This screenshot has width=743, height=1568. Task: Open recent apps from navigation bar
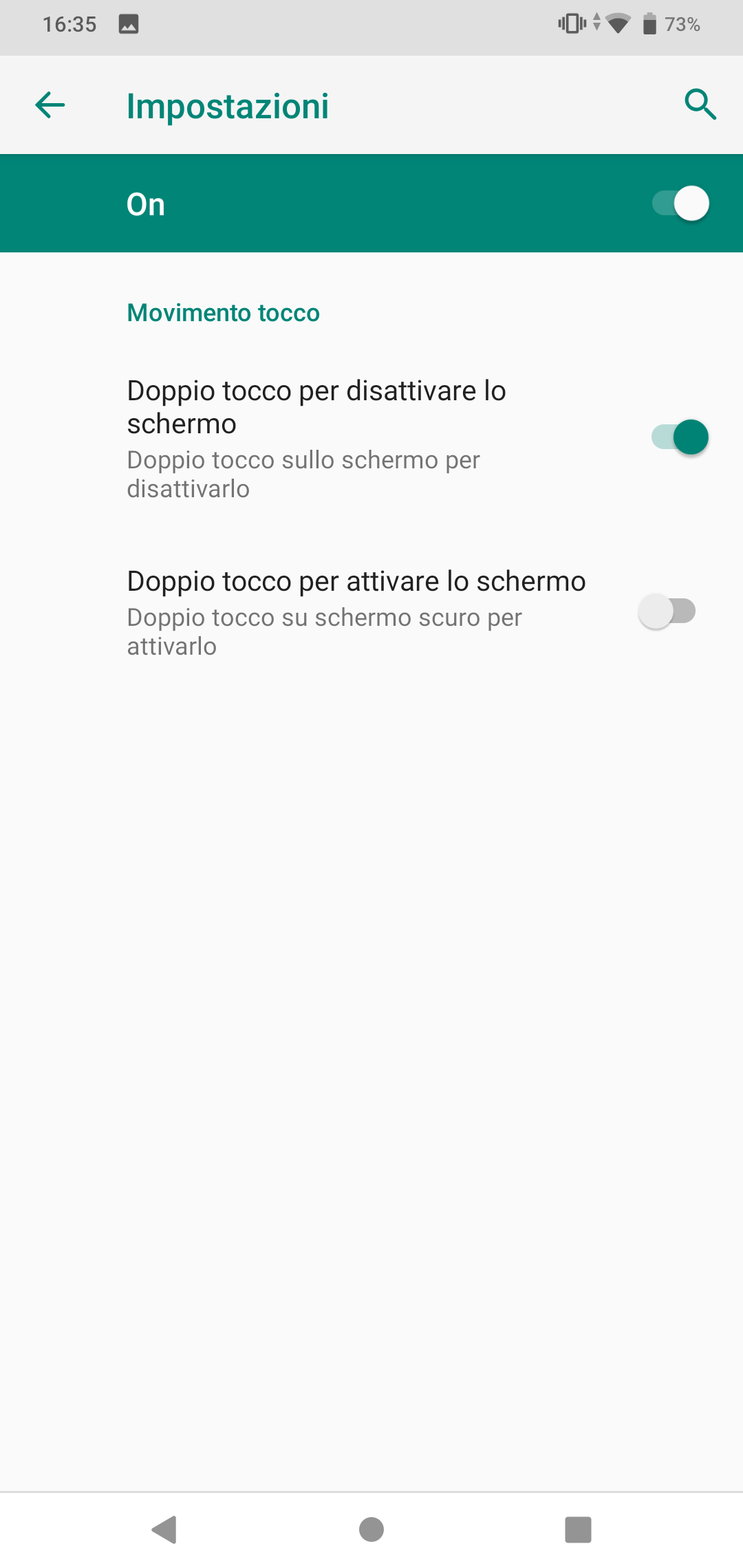578,1530
